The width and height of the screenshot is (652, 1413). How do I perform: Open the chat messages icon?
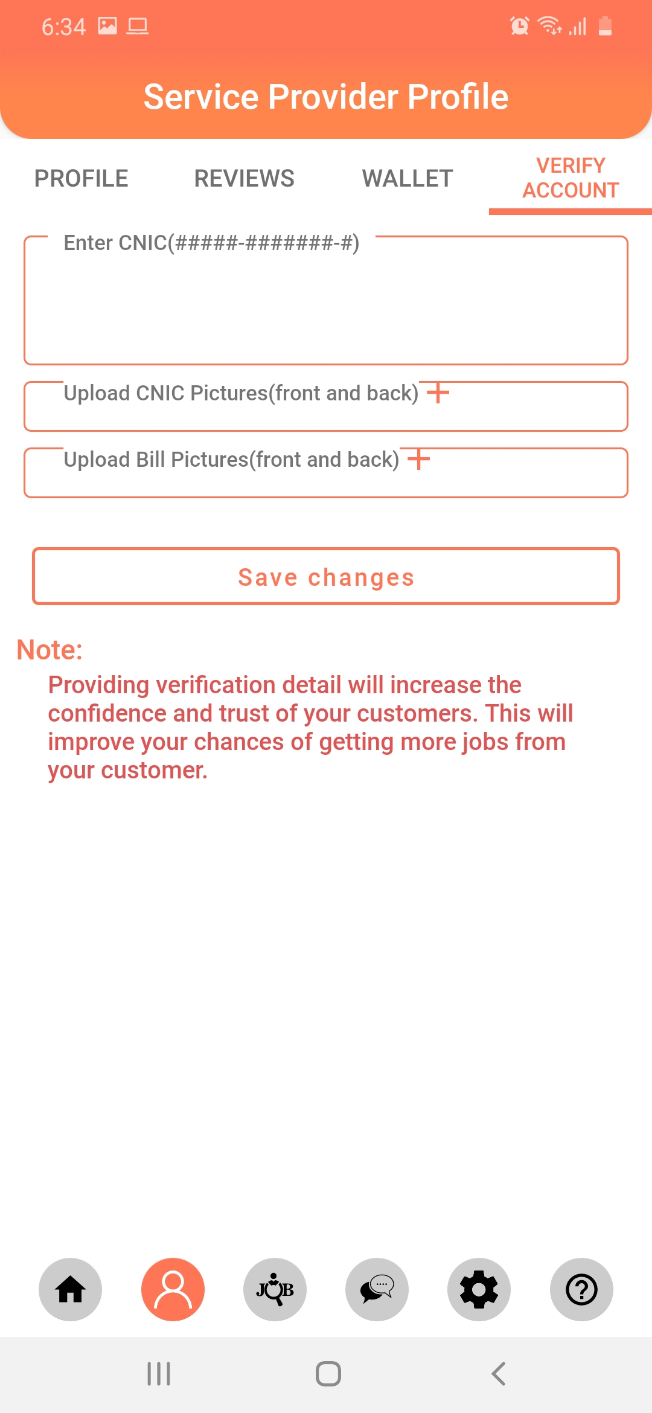(x=377, y=1290)
